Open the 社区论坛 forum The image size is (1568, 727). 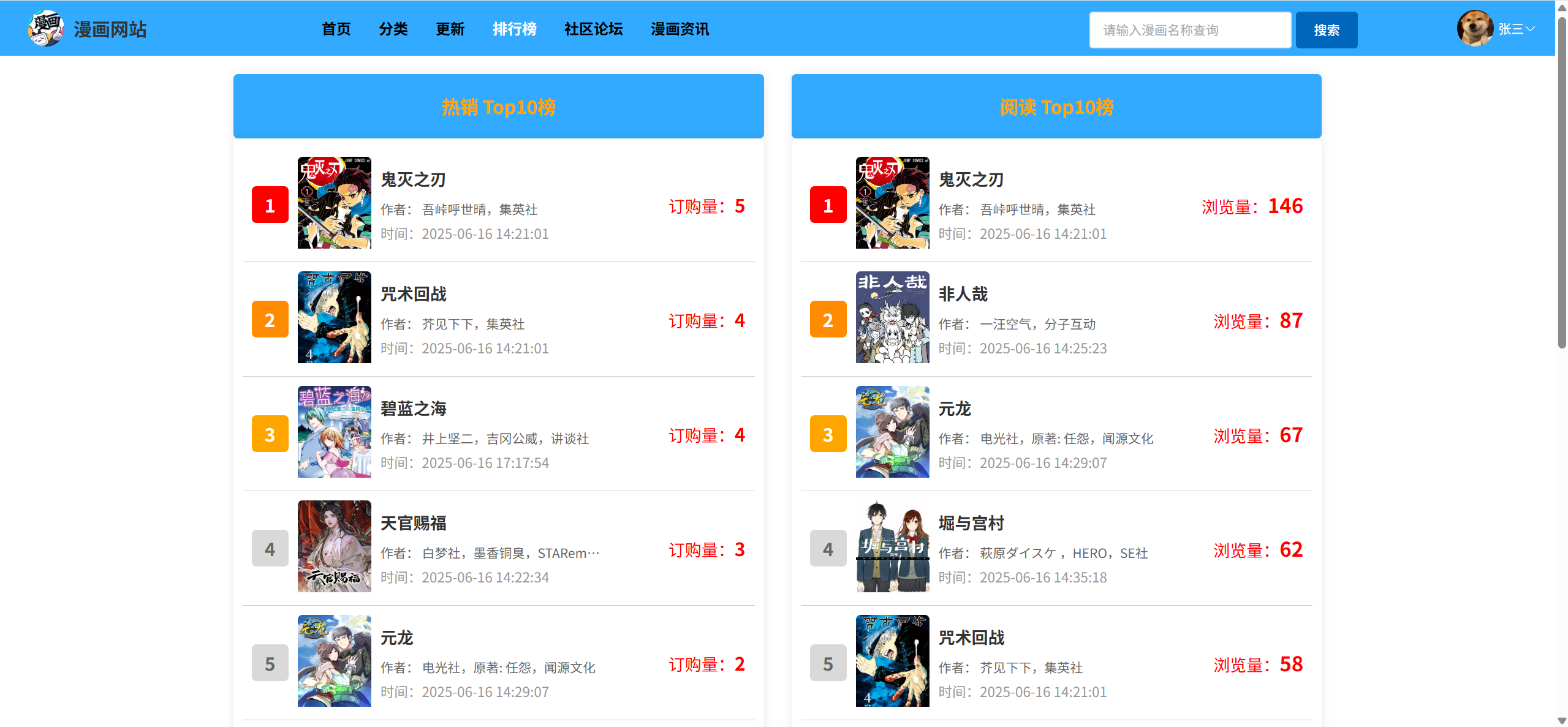(593, 29)
